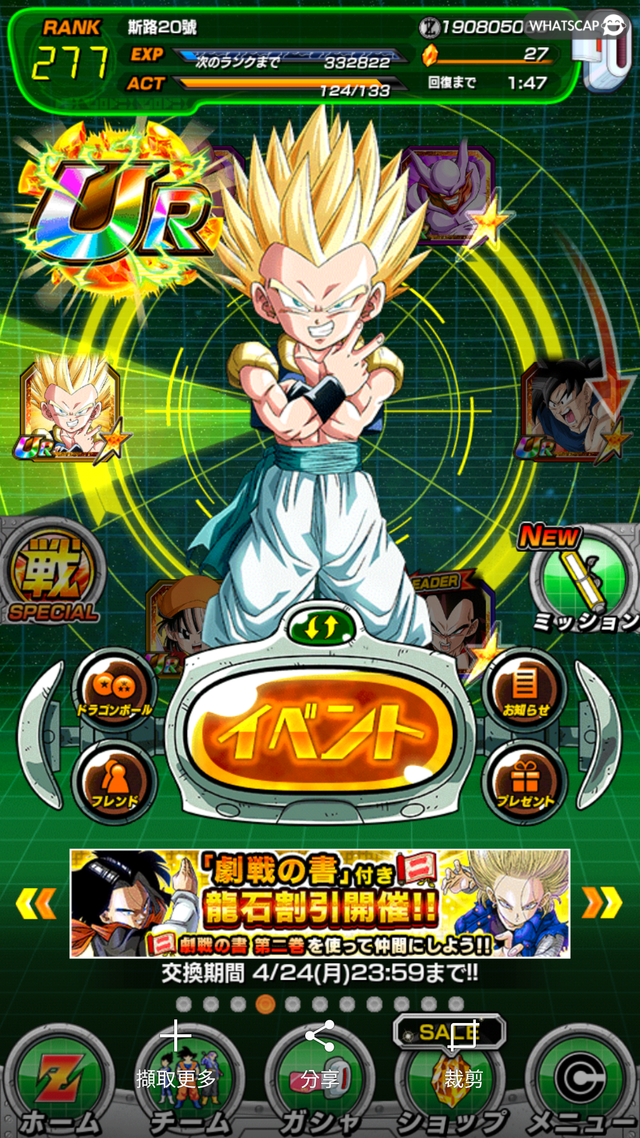Open the ドラゴンボール dragon ball menu
This screenshot has height=1138, width=640.
[114, 690]
